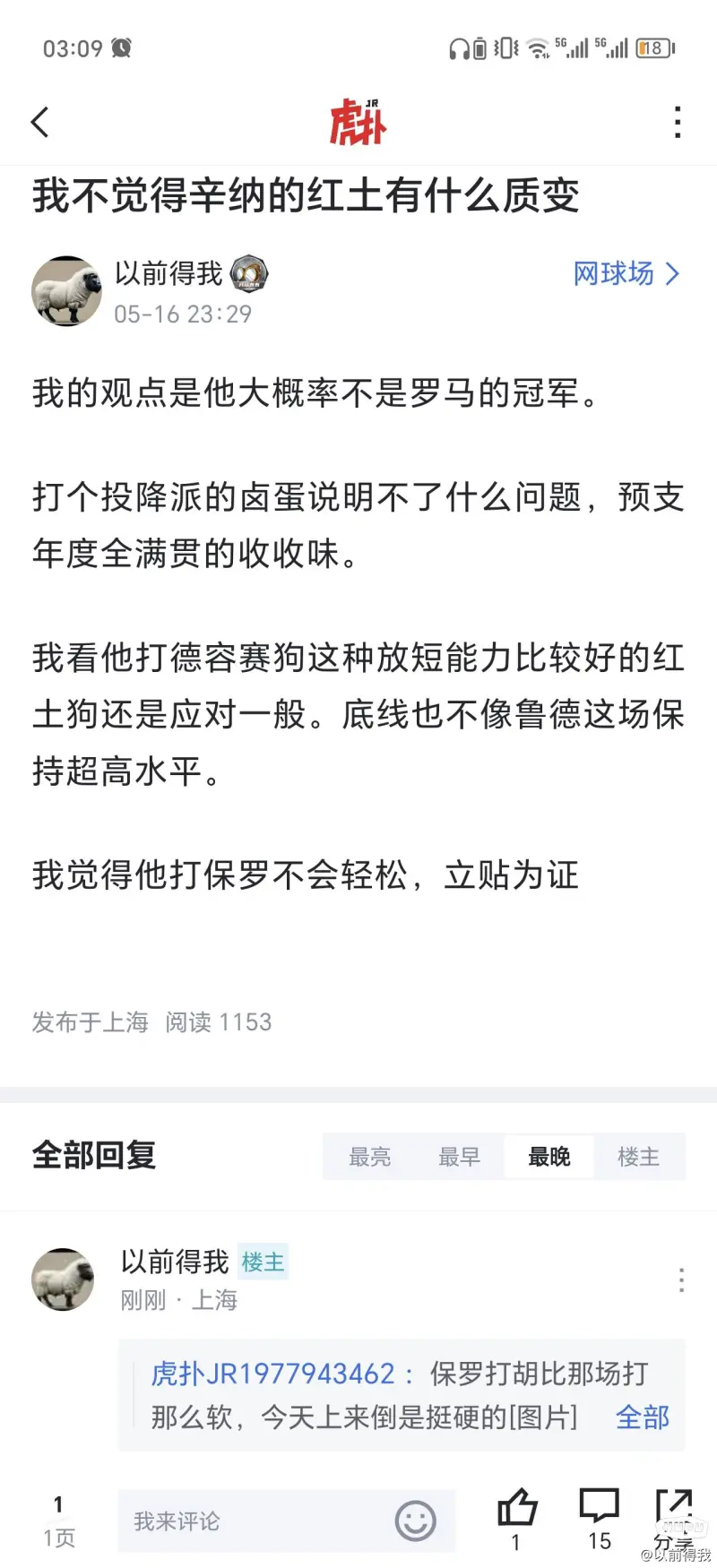Open the reply's three-dot options menu
This screenshot has width=717, height=1568.
pyautogui.click(x=681, y=1281)
